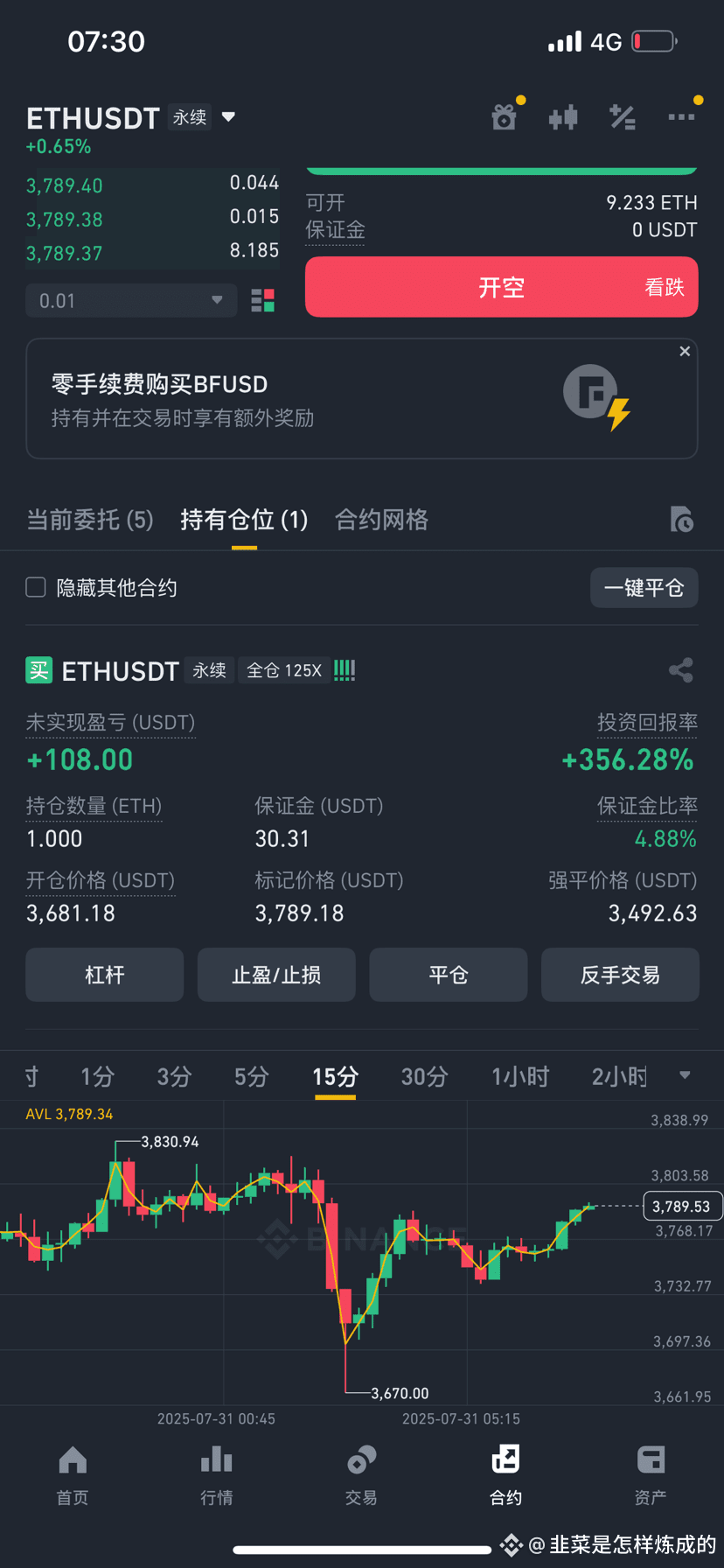Check the 隐藏其他合约 checkbox
The width and height of the screenshot is (724, 1568).
[x=36, y=587]
